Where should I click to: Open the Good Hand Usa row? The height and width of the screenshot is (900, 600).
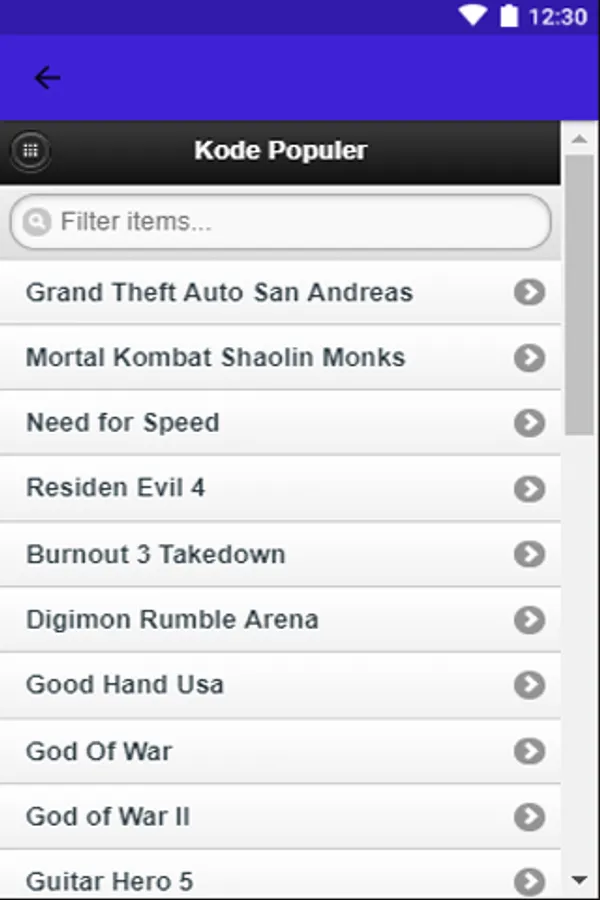tap(280, 685)
